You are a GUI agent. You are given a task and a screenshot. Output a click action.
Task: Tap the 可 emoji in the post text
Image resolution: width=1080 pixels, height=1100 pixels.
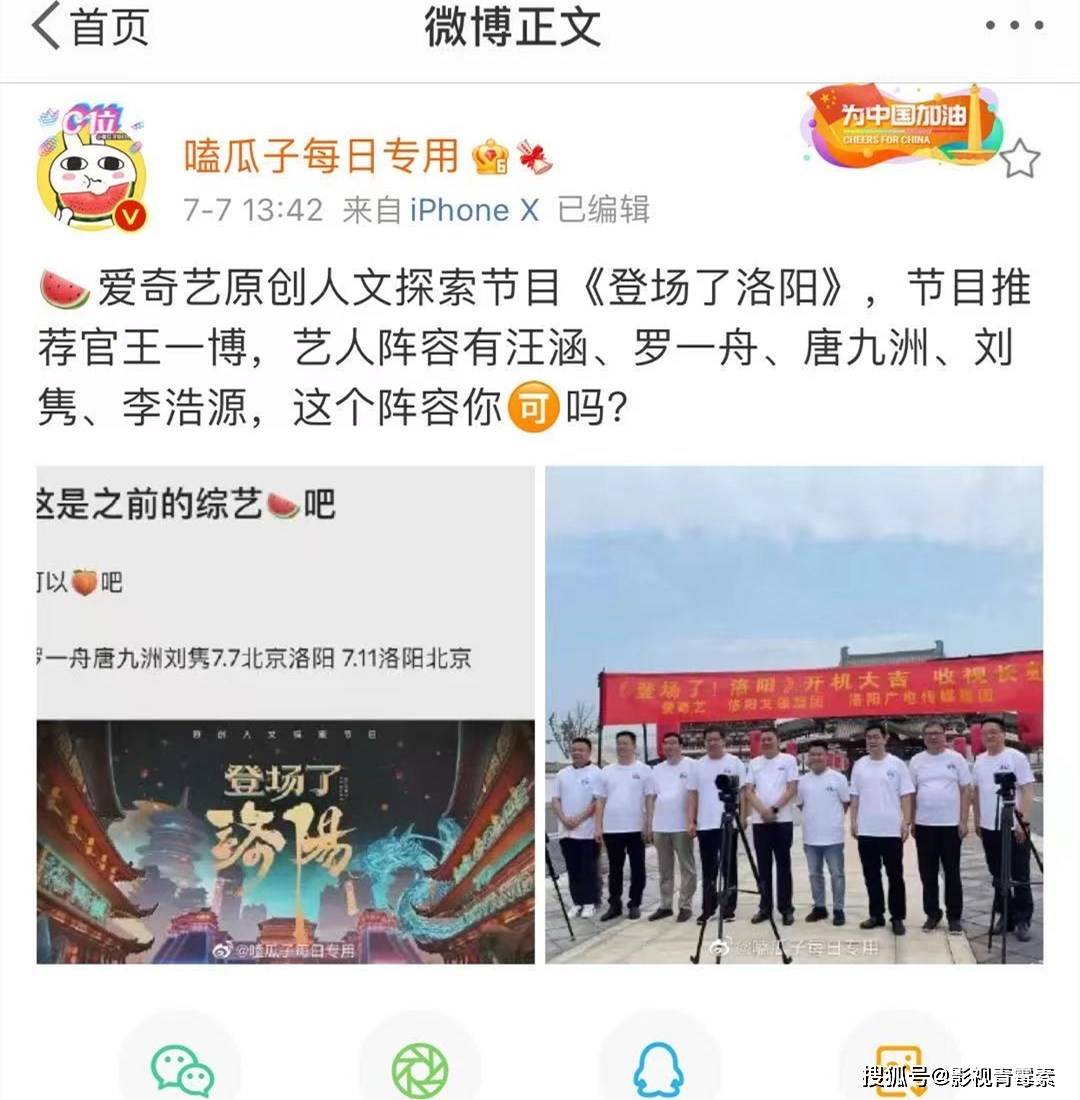pyautogui.click(x=531, y=406)
